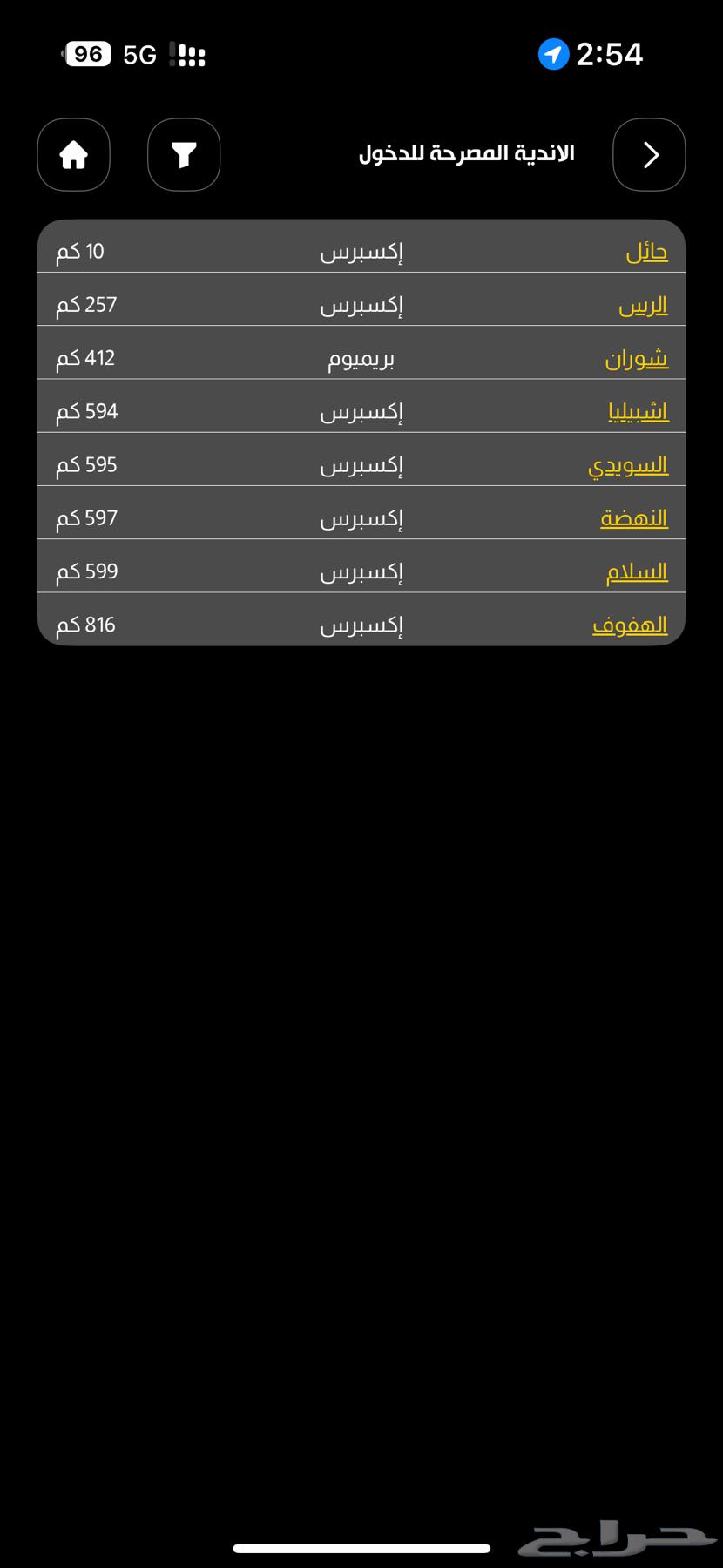Select the الربس row at 257 km
The width and height of the screenshot is (723, 1568).
pyautogui.click(x=643, y=303)
